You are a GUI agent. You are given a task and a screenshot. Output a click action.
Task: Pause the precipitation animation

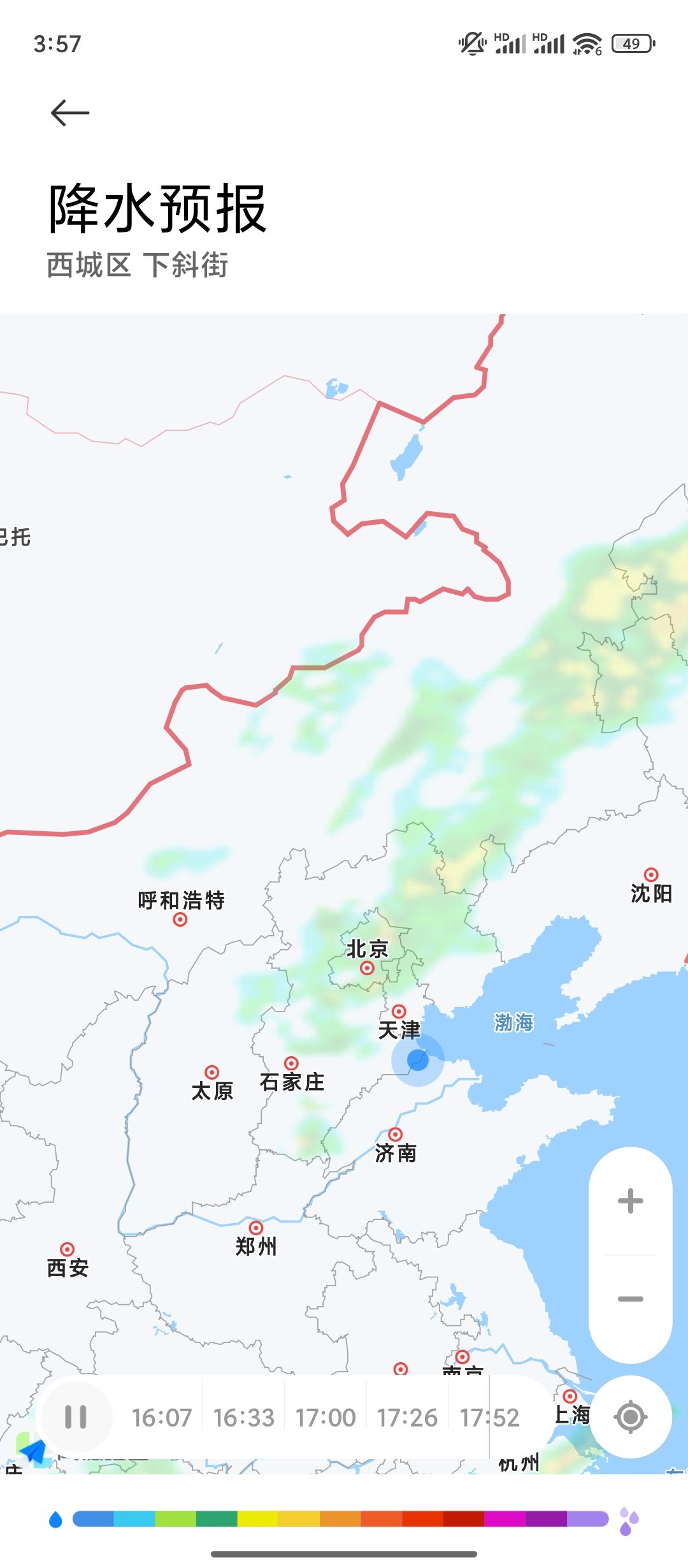[x=76, y=1417]
